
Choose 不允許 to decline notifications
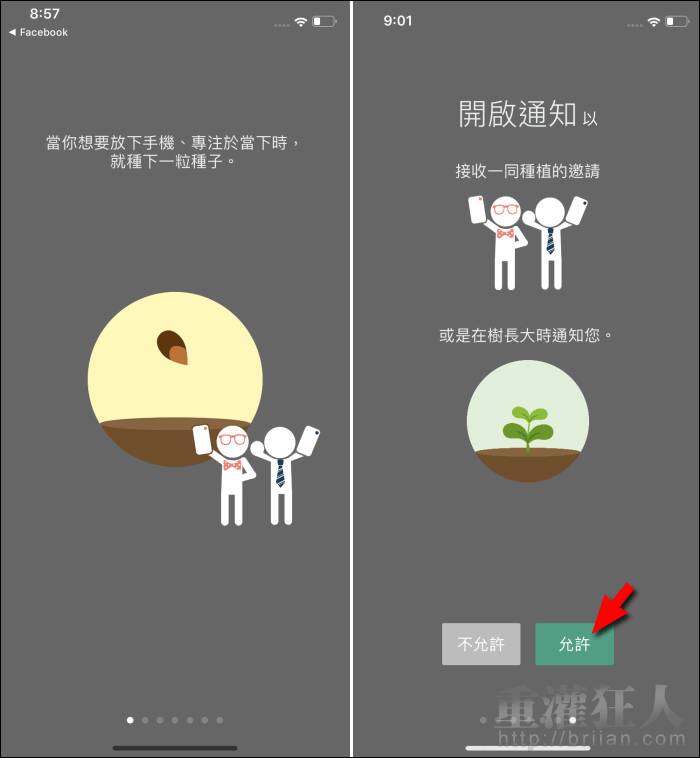(x=481, y=645)
